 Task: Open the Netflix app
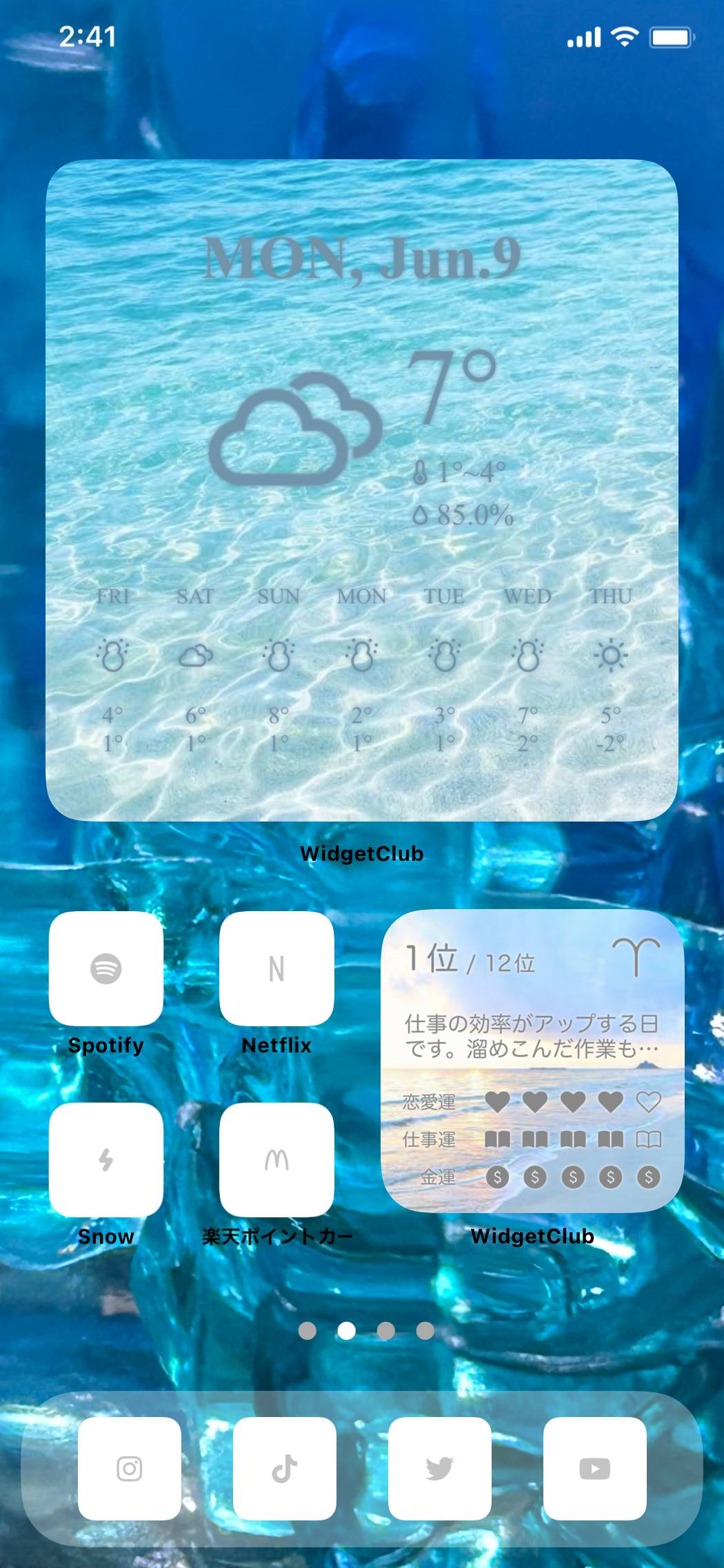[x=276, y=968]
